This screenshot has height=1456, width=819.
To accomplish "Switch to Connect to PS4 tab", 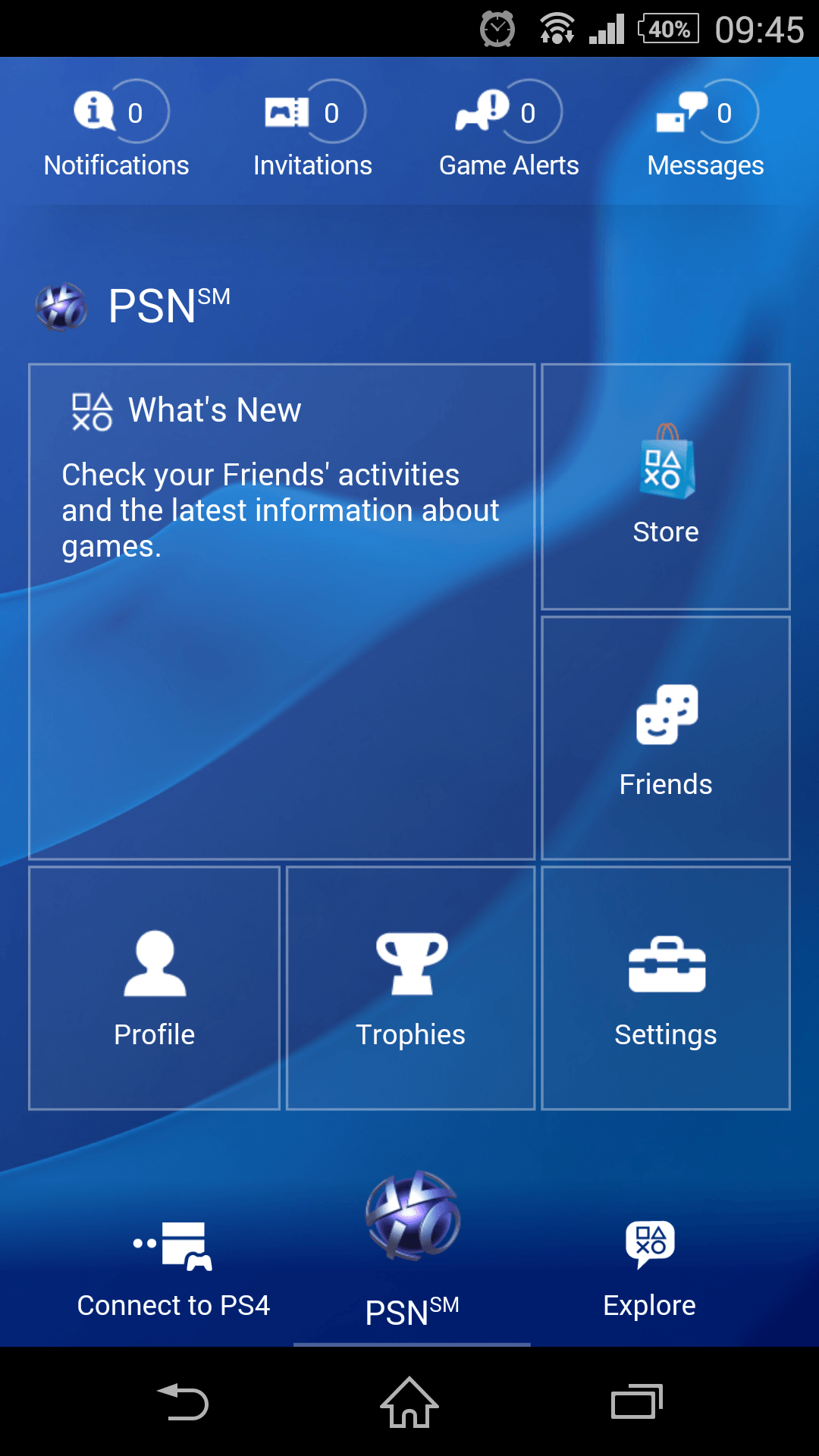I will click(174, 1268).
